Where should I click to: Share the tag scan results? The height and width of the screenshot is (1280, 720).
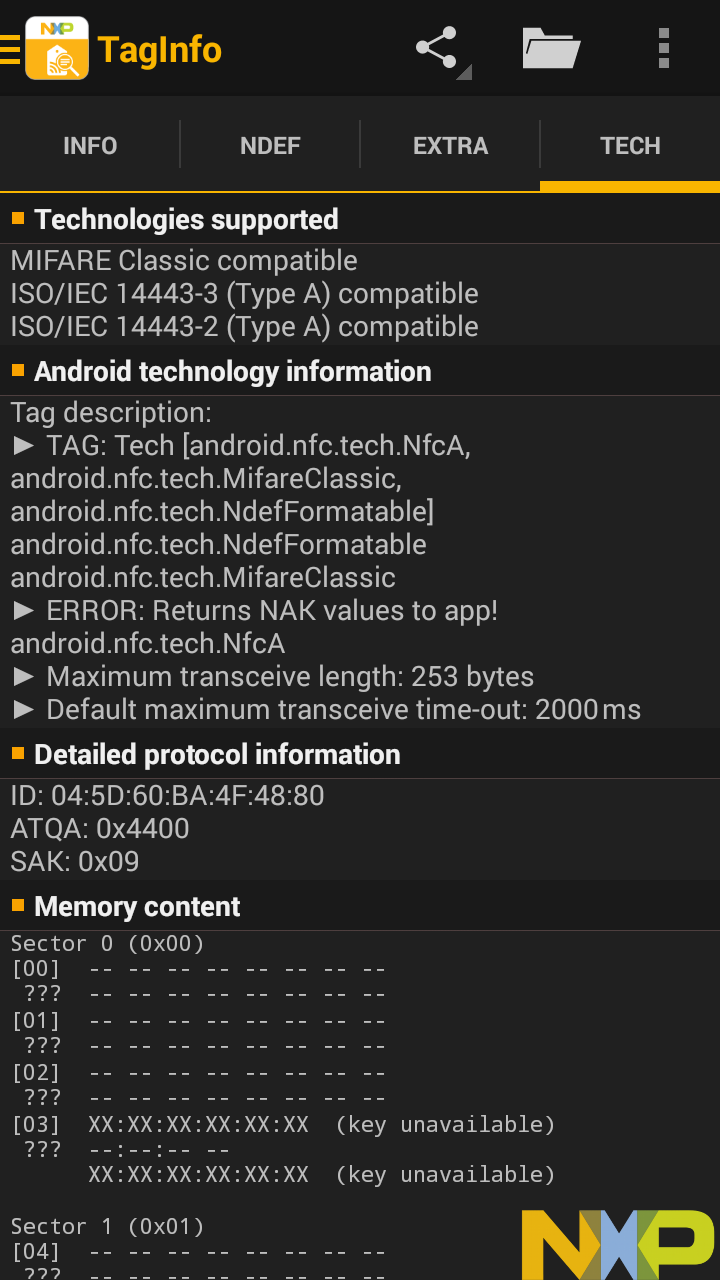point(437,48)
